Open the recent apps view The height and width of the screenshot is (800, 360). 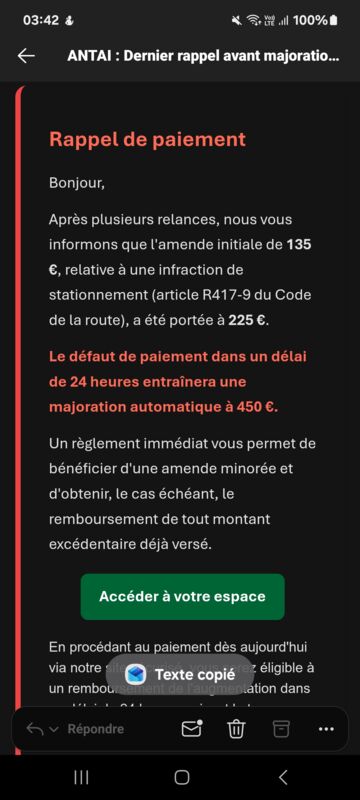(x=81, y=777)
